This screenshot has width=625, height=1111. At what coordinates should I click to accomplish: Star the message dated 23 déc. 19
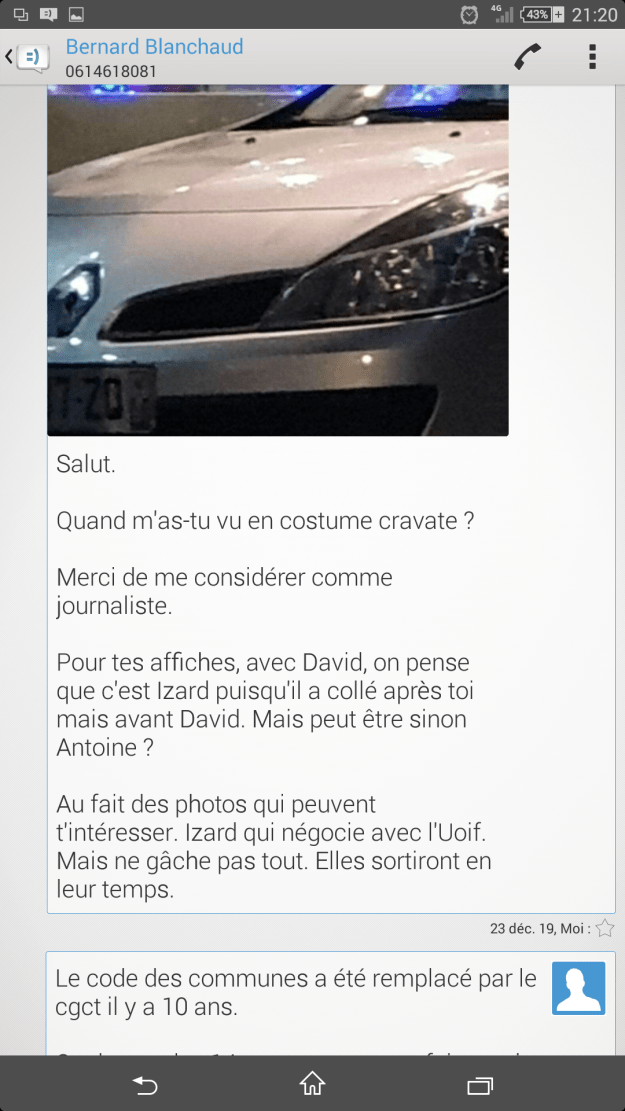click(605, 929)
